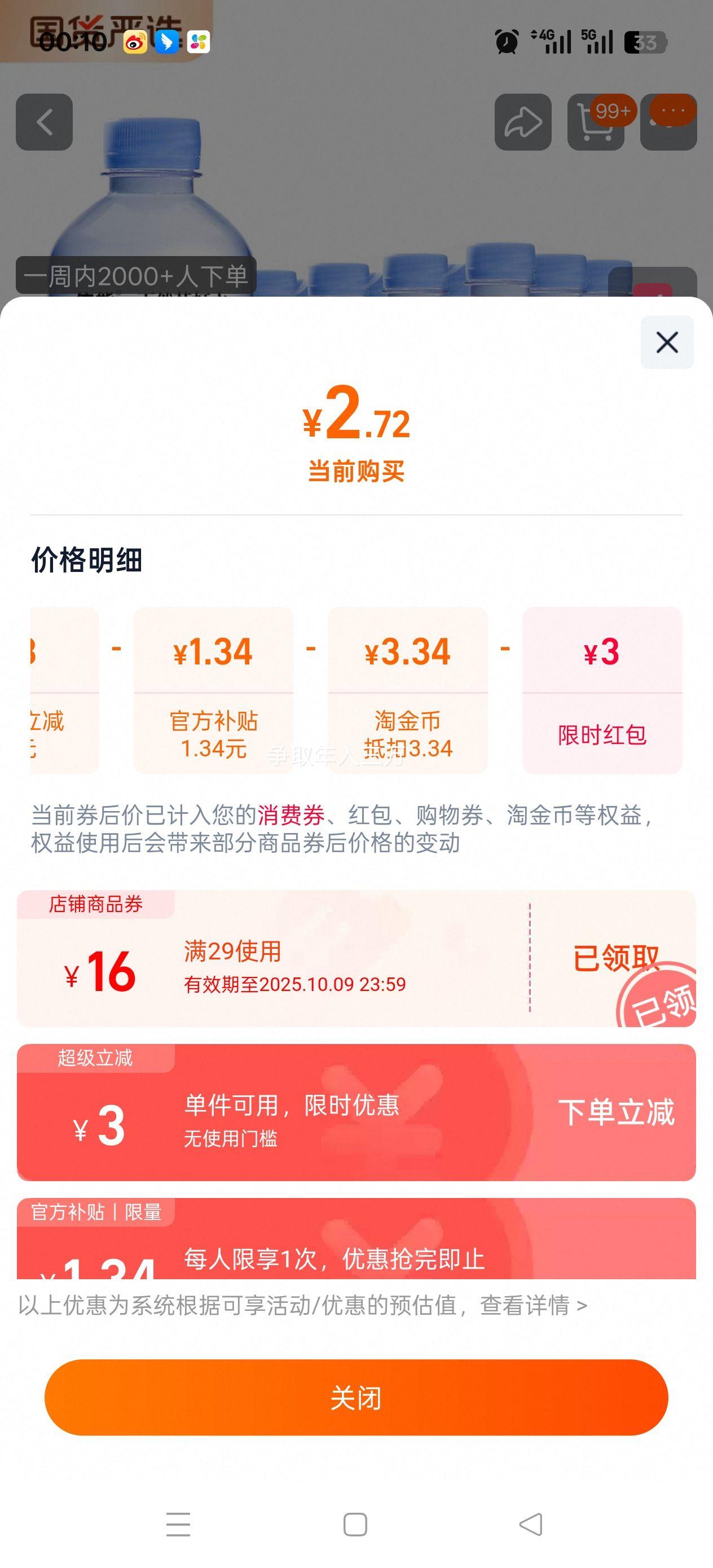Open the overflow menu at top right
Viewport: 713px width, 1568px height.
pyautogui.click(x=668, y=122)
